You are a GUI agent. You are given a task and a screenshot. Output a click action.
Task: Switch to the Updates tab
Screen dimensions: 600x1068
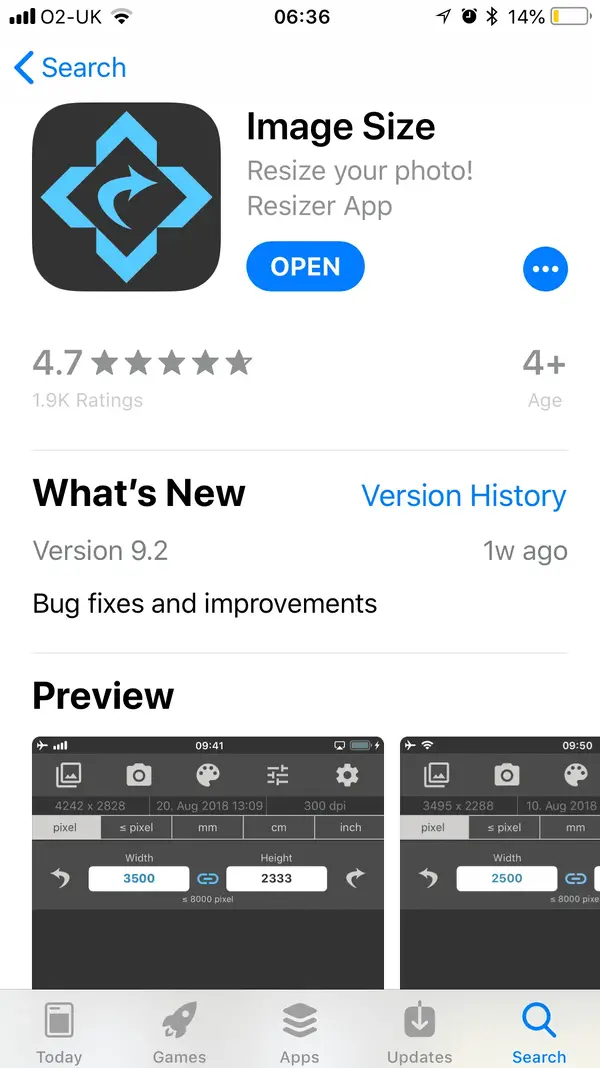tap(419, 1032)
